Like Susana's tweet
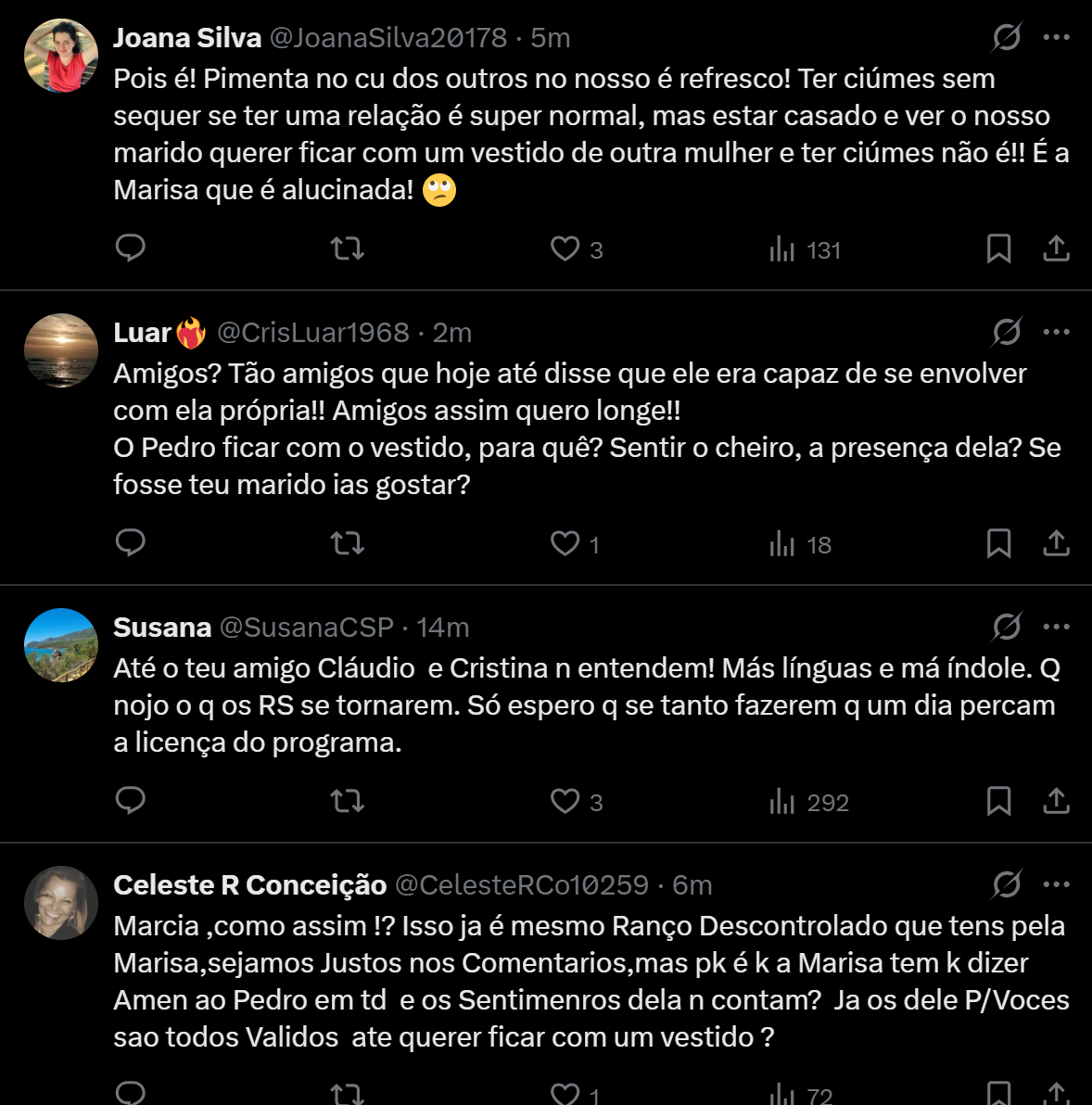The image size is (1092, 1105). pos(565,801)
